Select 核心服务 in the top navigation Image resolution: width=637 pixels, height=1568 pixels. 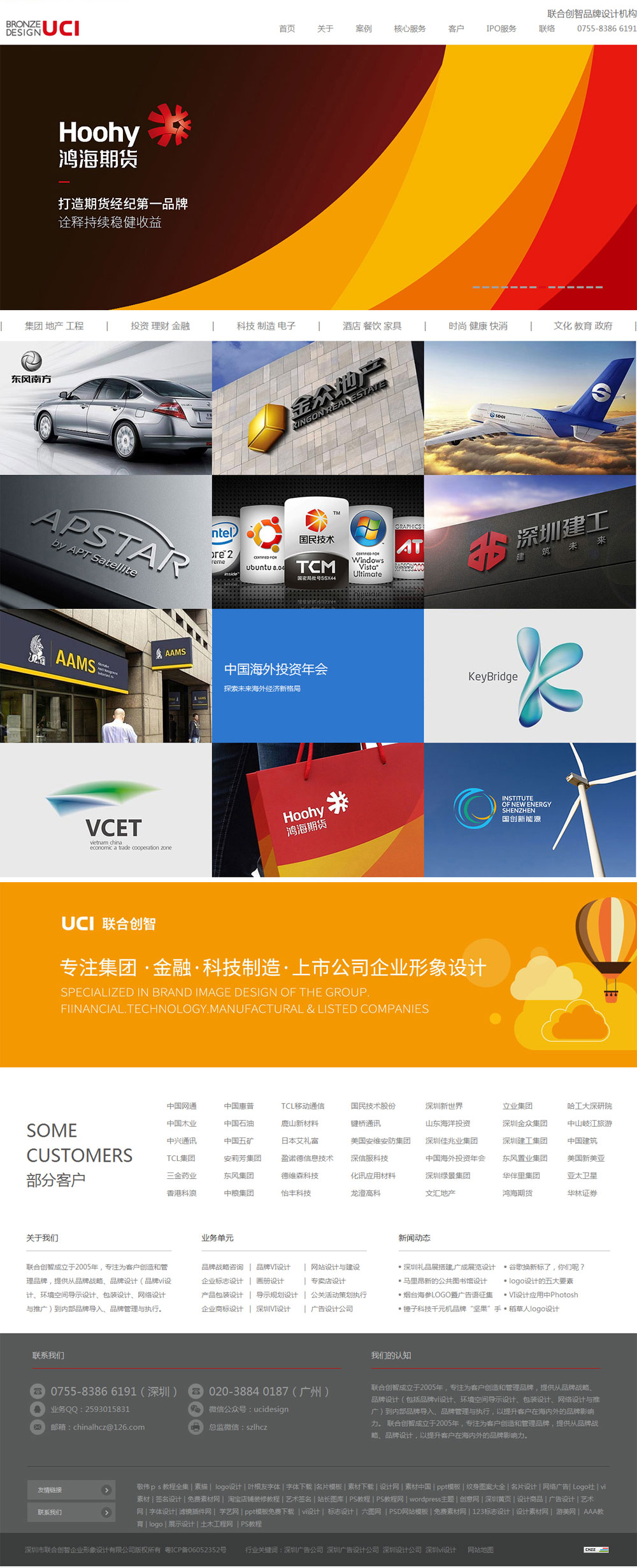click(x=410, y=29)
